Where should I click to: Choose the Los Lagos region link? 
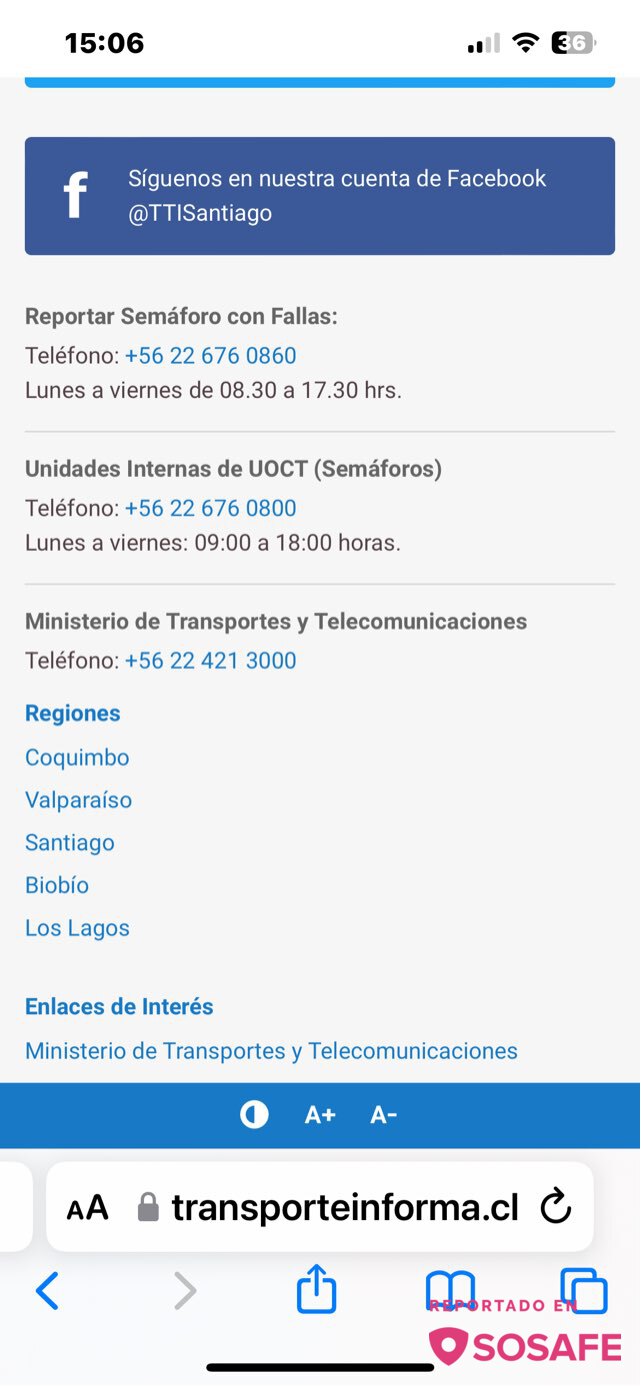pyautogui.click(x=77, y=928)
